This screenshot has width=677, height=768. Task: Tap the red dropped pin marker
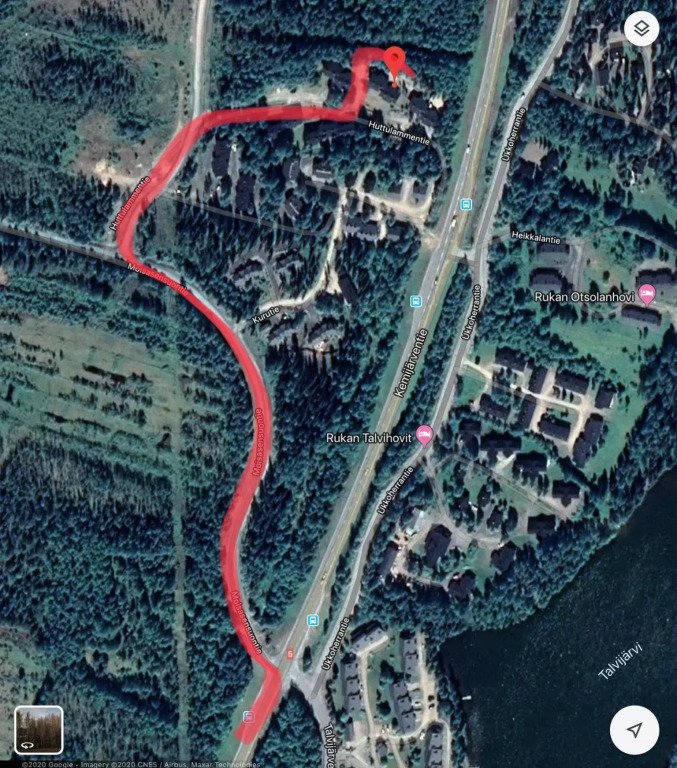397,63
